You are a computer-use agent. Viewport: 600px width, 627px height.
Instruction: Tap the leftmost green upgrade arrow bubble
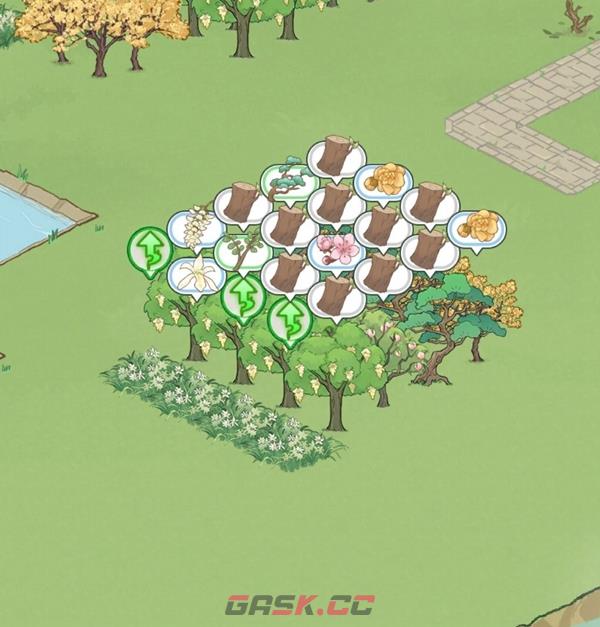click(x=149, y=250)
